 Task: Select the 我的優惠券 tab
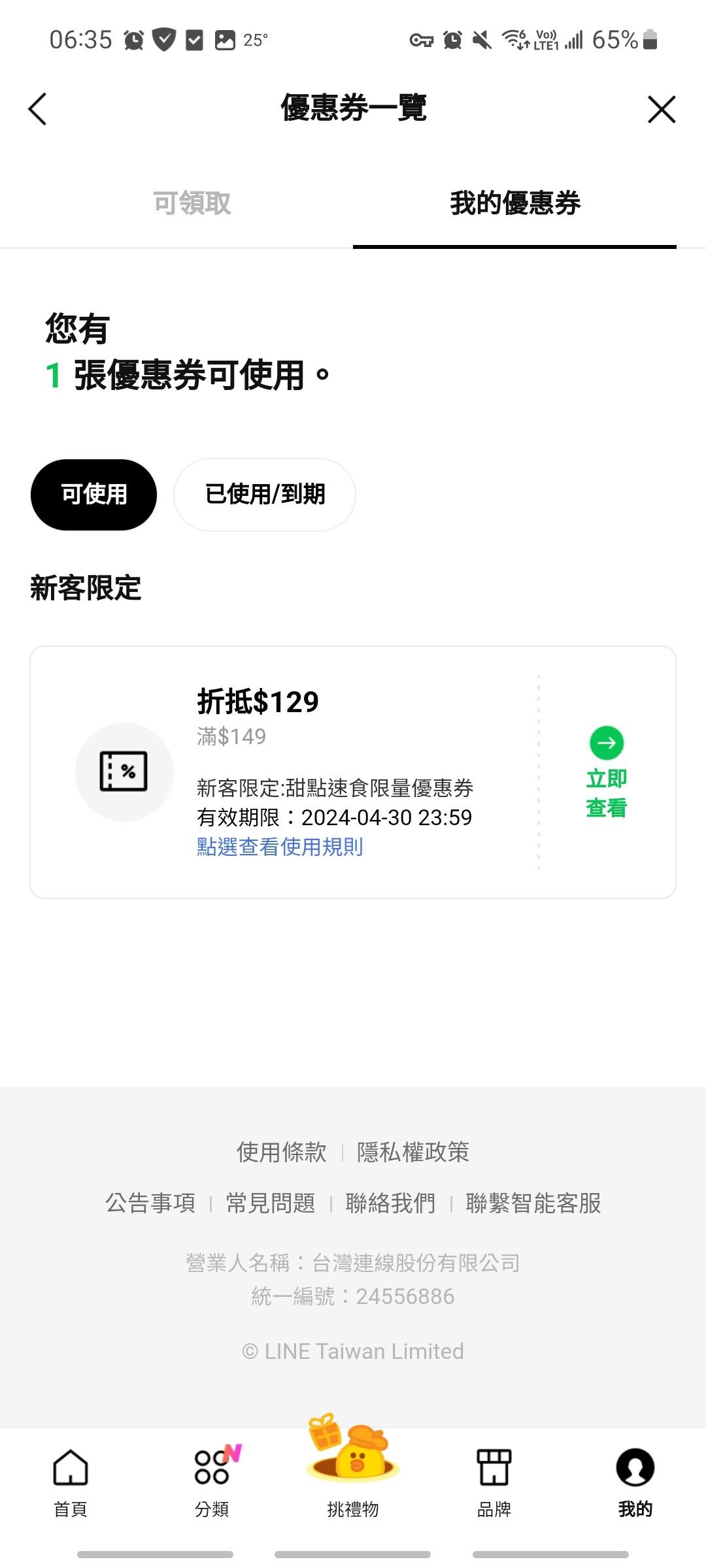(x=514, y=203)
